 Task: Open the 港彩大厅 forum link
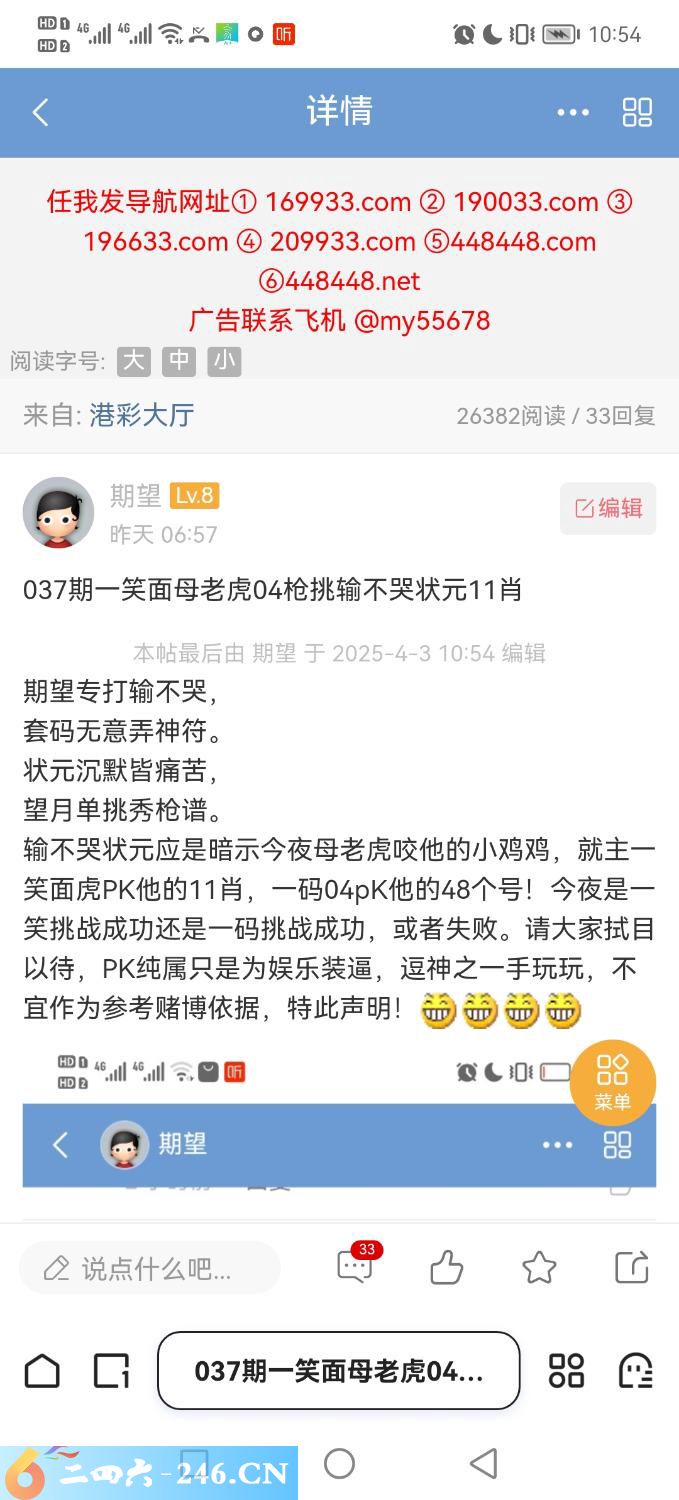(142, 415)
